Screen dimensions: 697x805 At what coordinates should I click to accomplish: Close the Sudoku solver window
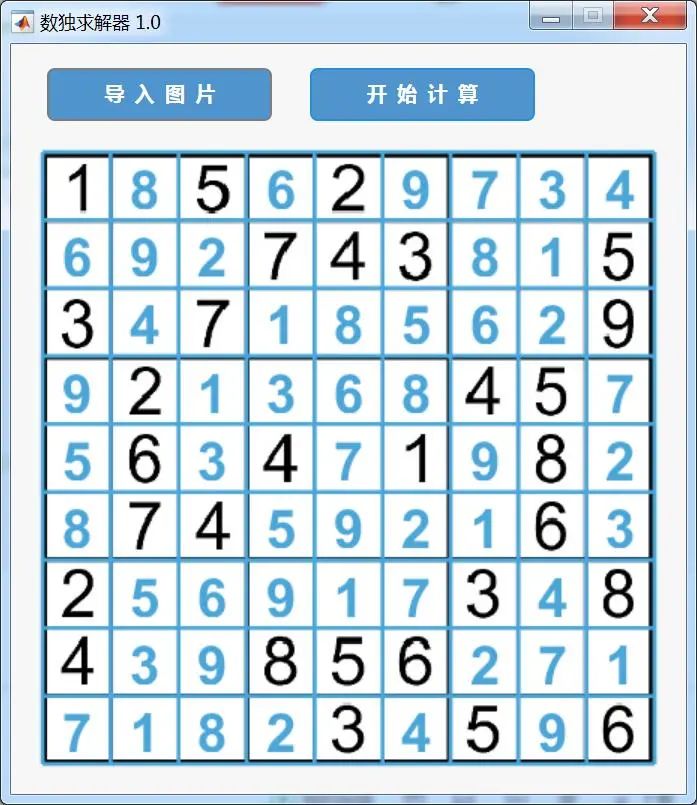650,17
